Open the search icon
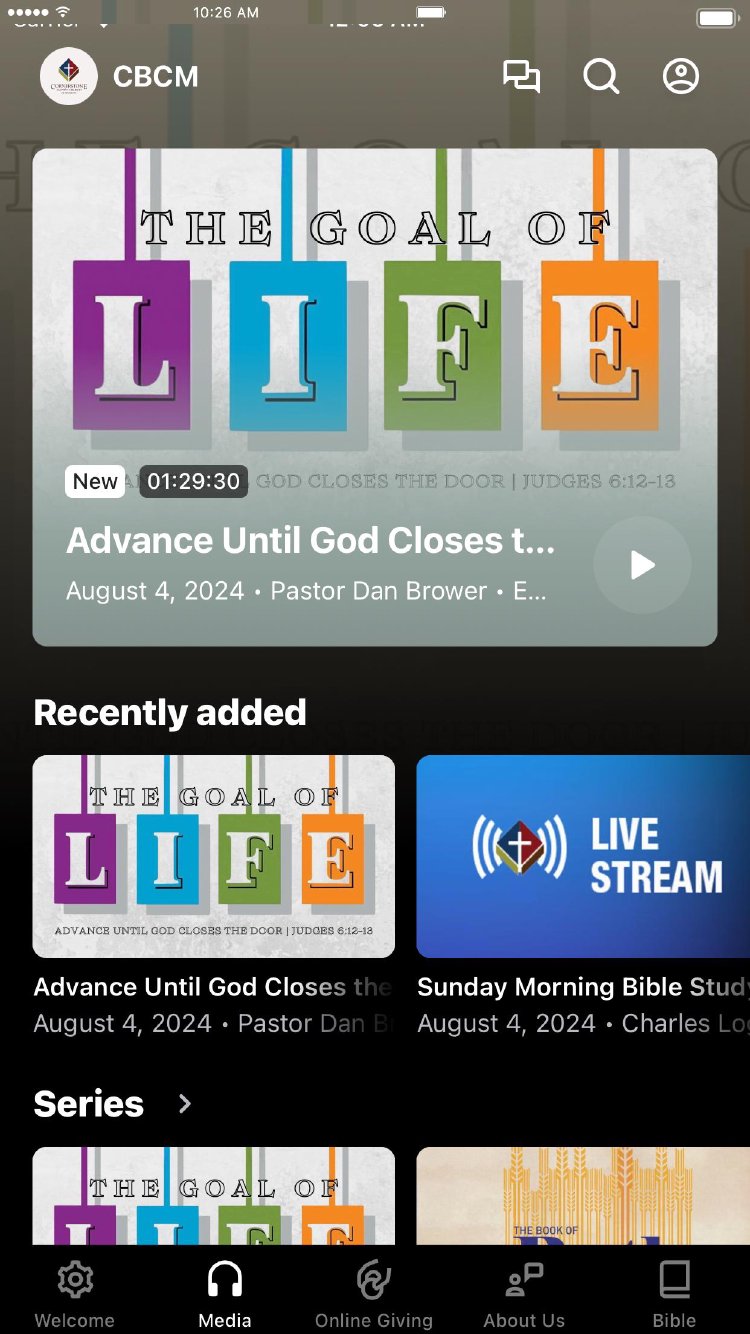 coord(601,77)
